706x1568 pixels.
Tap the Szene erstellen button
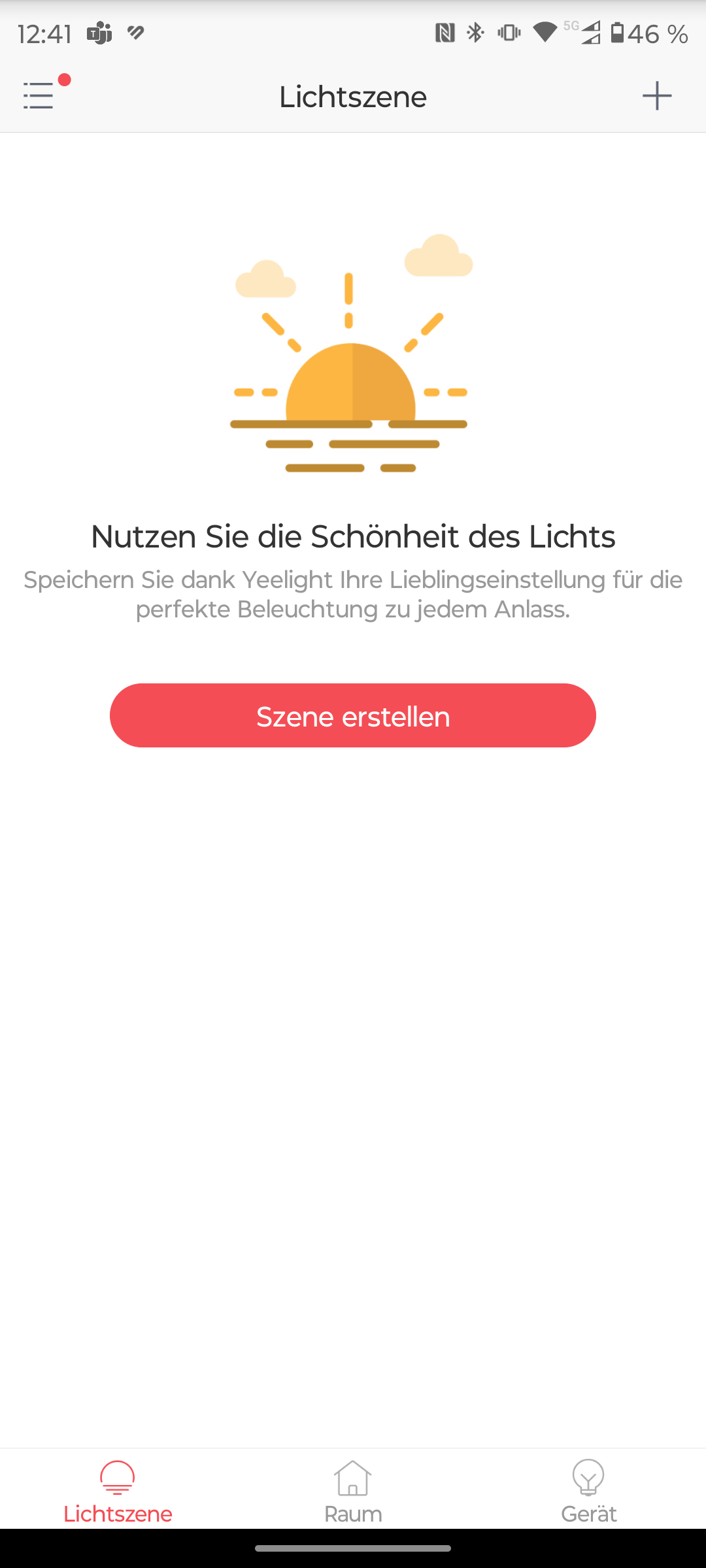click(x=353, y=715)
